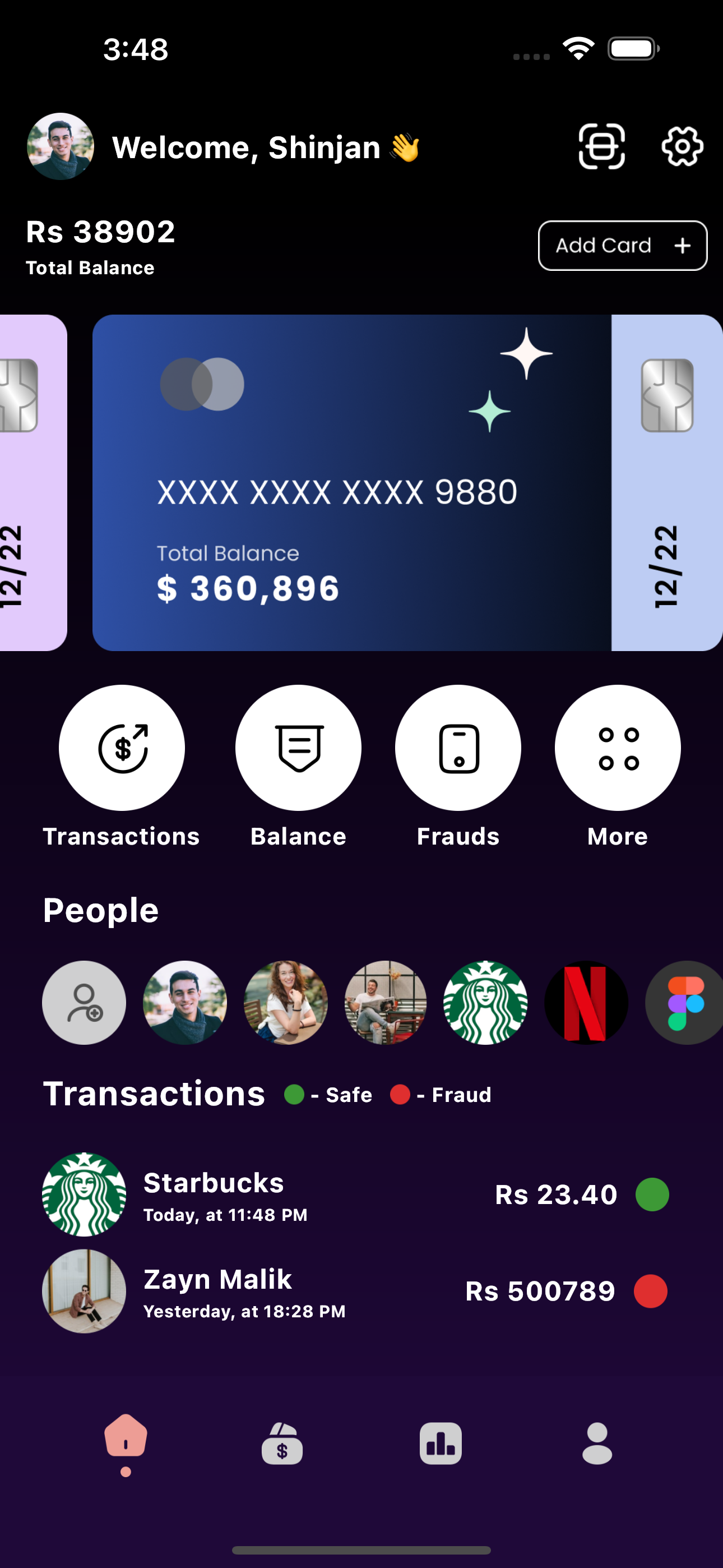Open the settings gear
Viewport: 723px width, 1568px height.
click(x=682, y=146)
